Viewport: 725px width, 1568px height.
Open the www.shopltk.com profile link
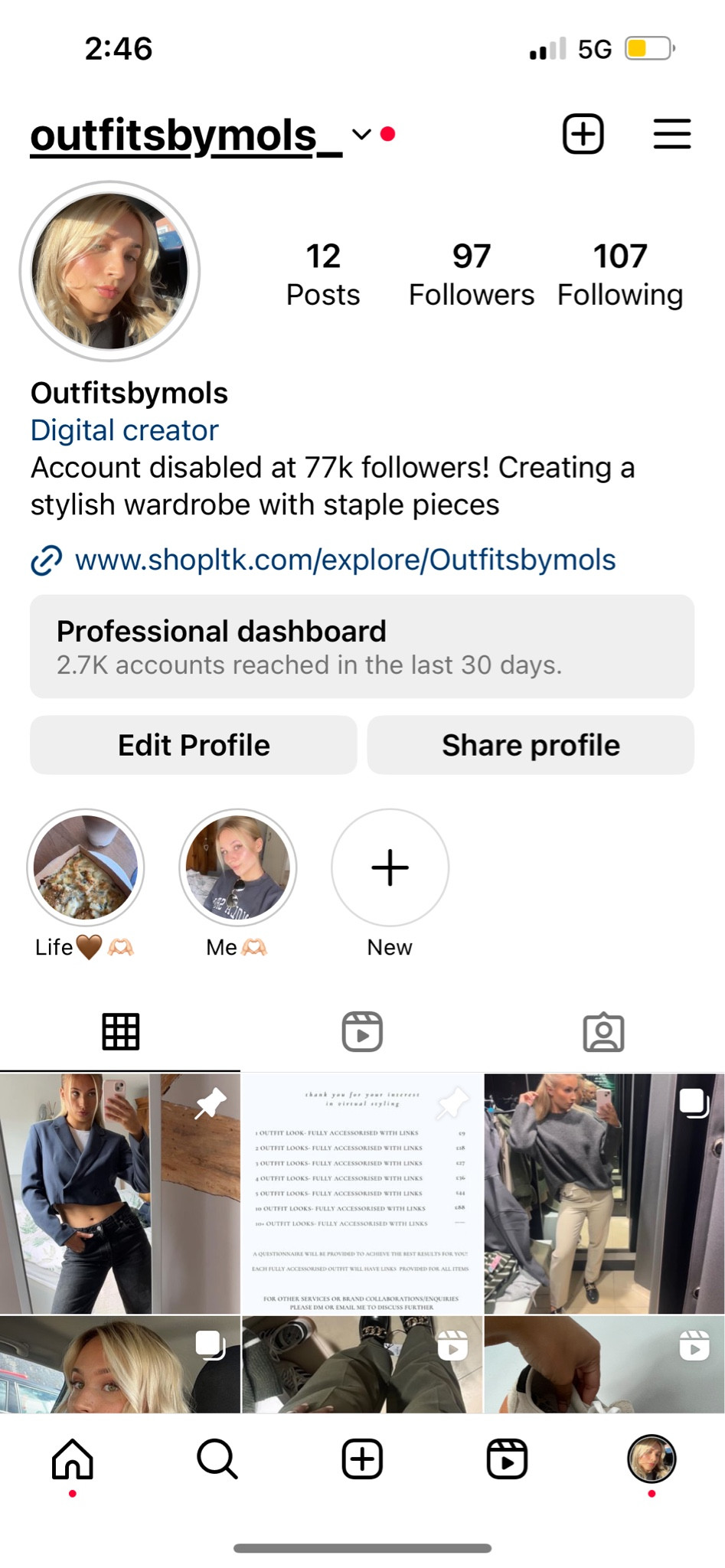click(x=344, y=560)
